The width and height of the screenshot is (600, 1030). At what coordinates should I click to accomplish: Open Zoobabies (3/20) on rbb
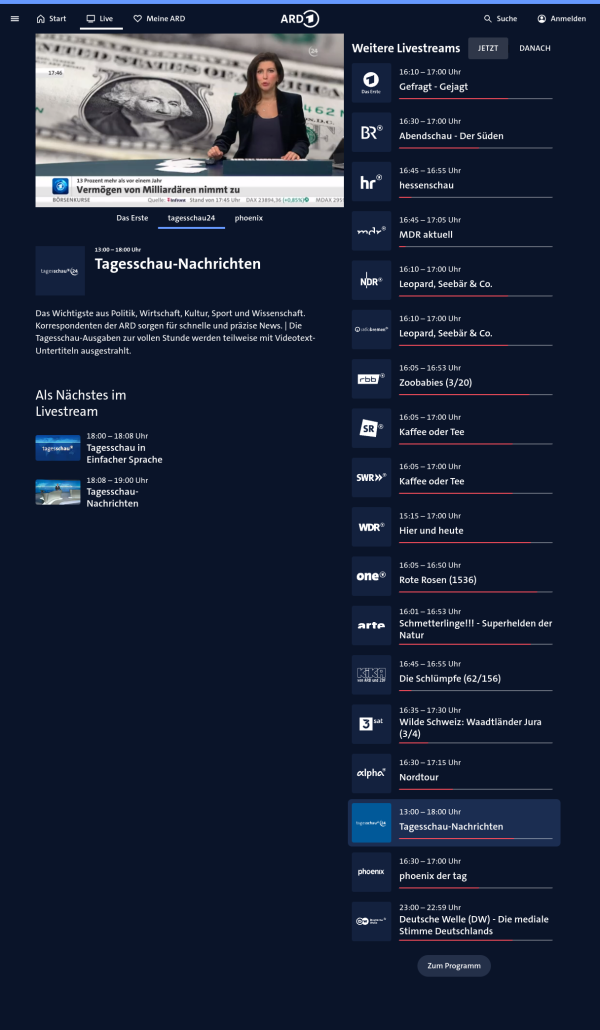click(x=438, y=382)
